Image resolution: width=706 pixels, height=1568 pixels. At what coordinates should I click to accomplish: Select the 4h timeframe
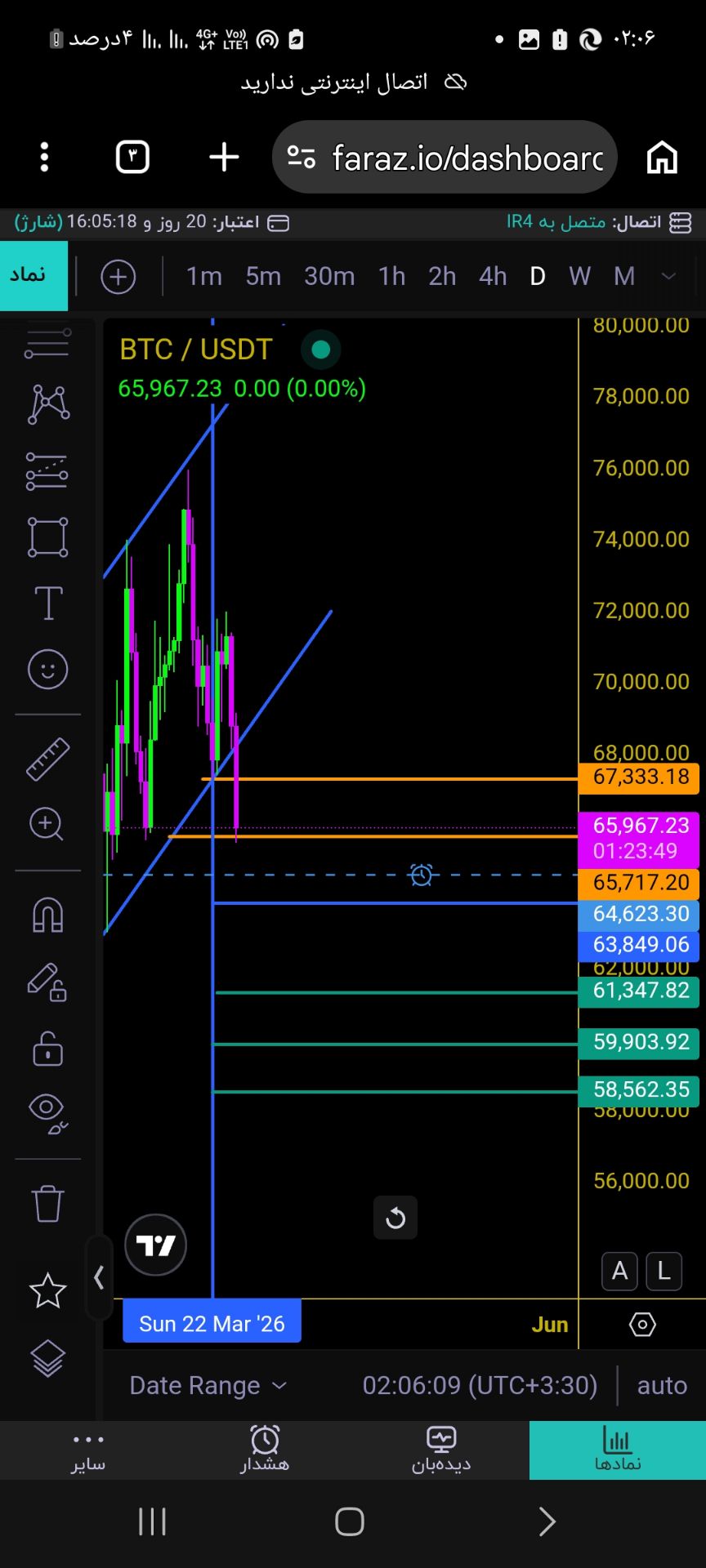pos(493,277)
